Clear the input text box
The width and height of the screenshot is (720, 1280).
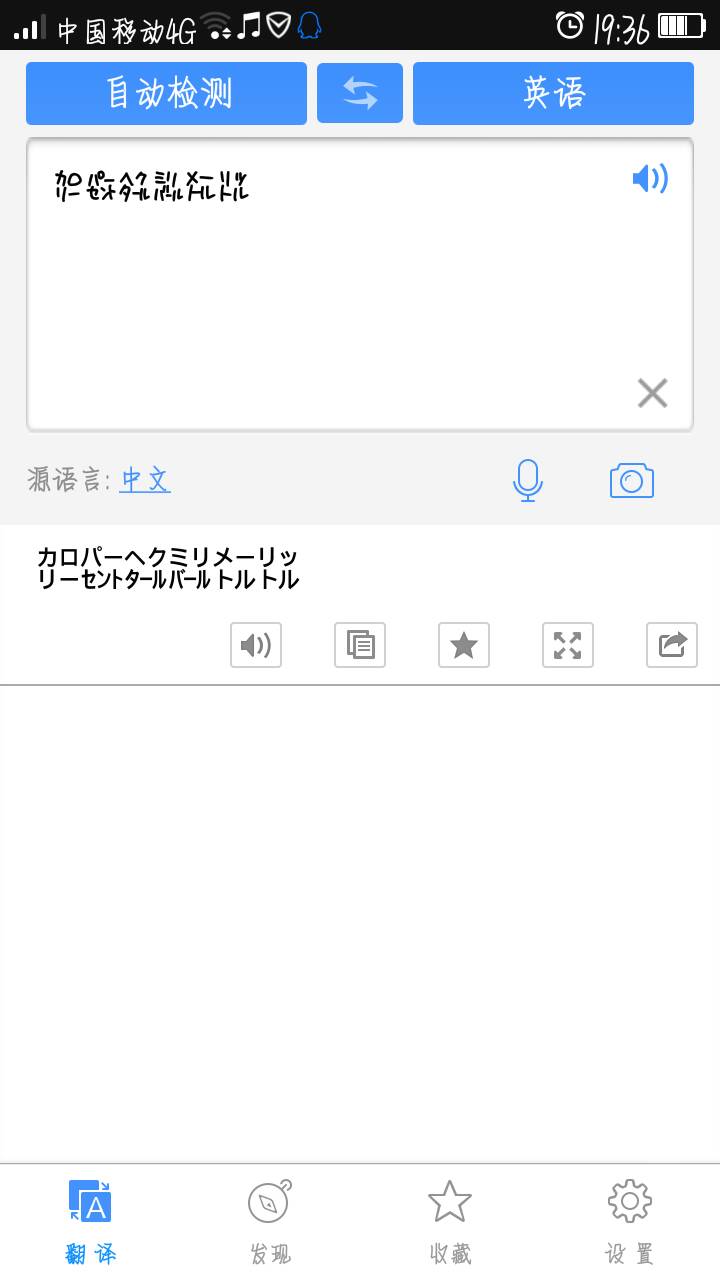(x=652, y=393)
